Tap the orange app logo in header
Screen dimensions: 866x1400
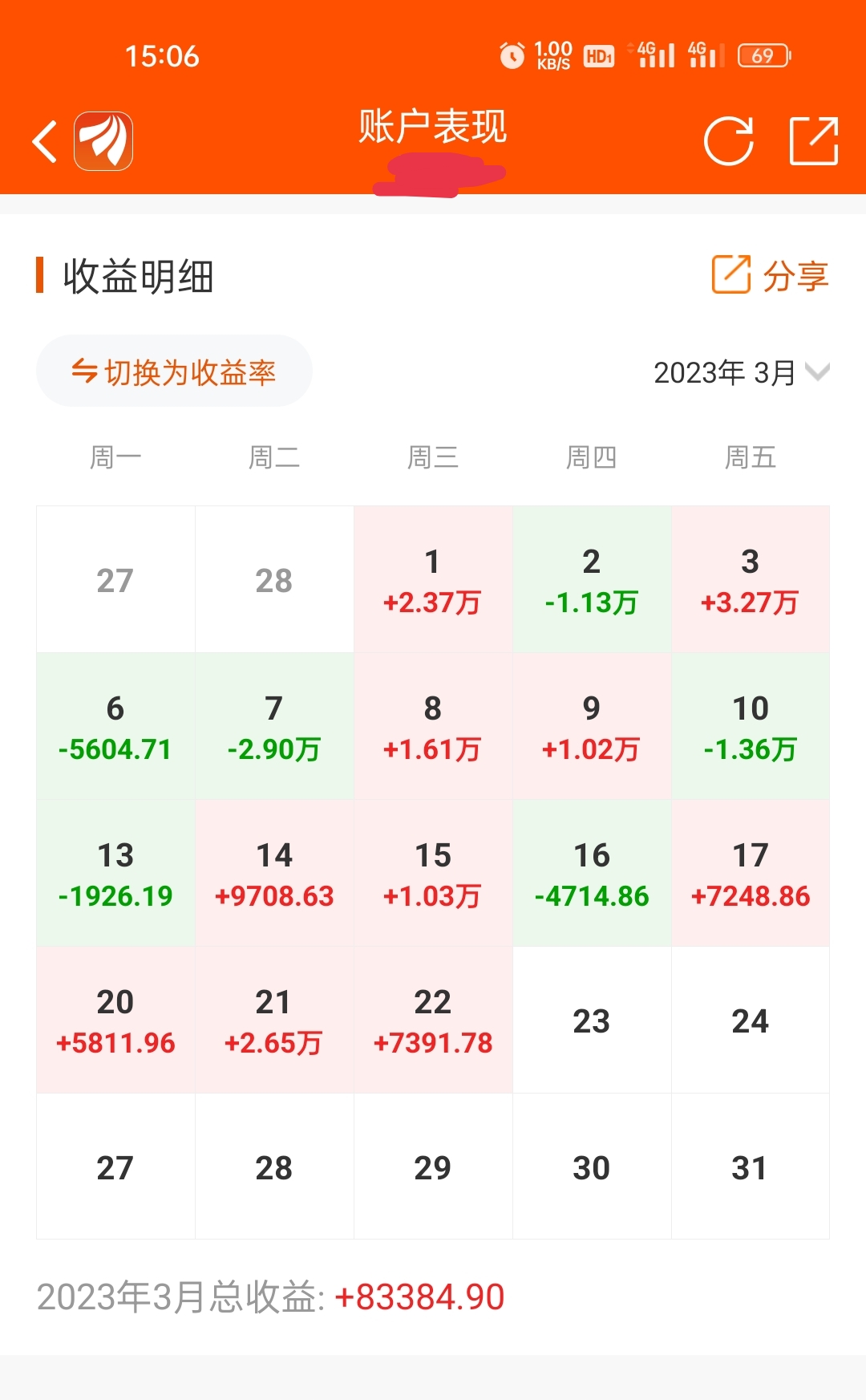(x=103, y=141)
